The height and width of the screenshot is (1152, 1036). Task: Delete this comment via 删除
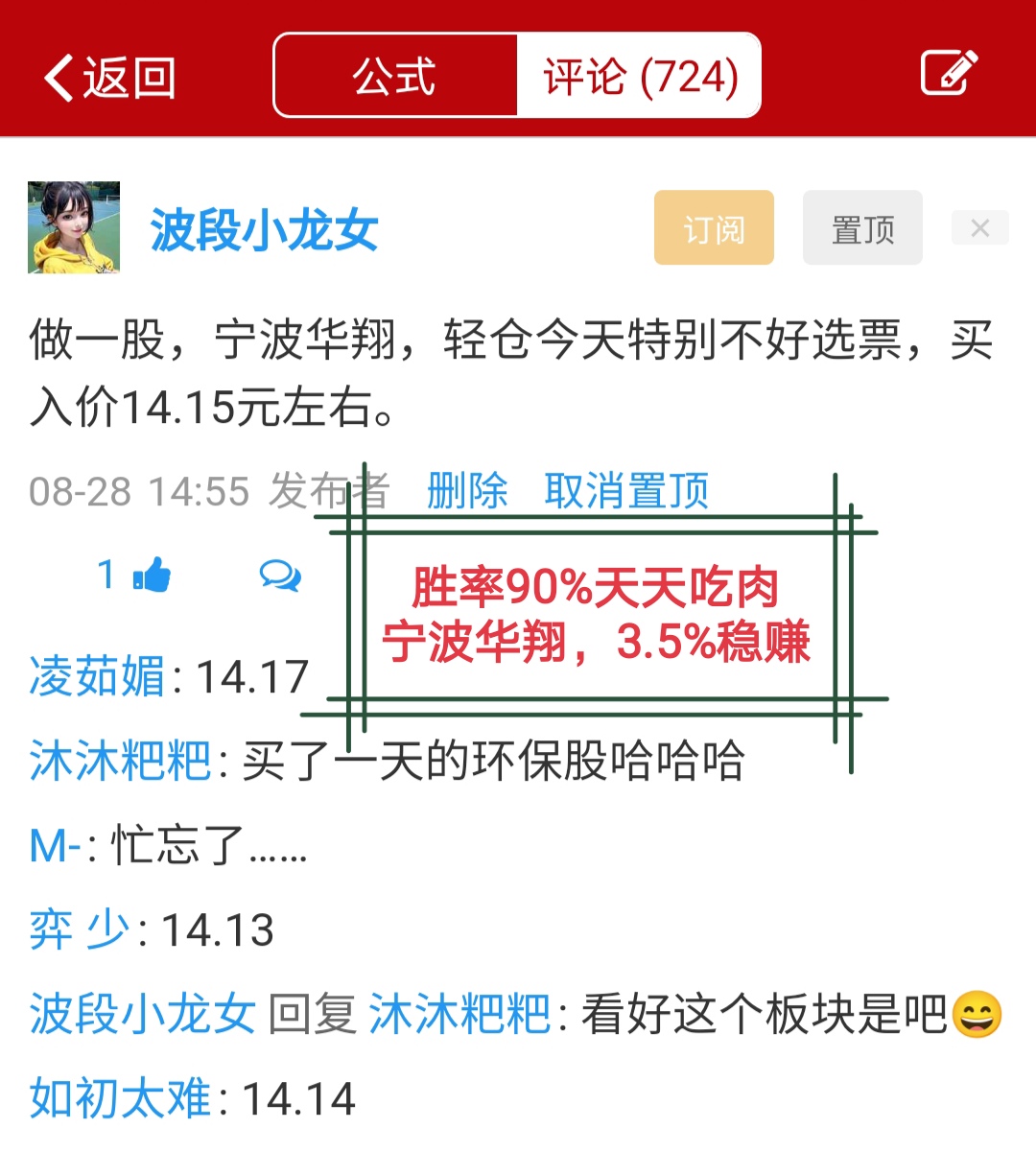click(467, 490)
